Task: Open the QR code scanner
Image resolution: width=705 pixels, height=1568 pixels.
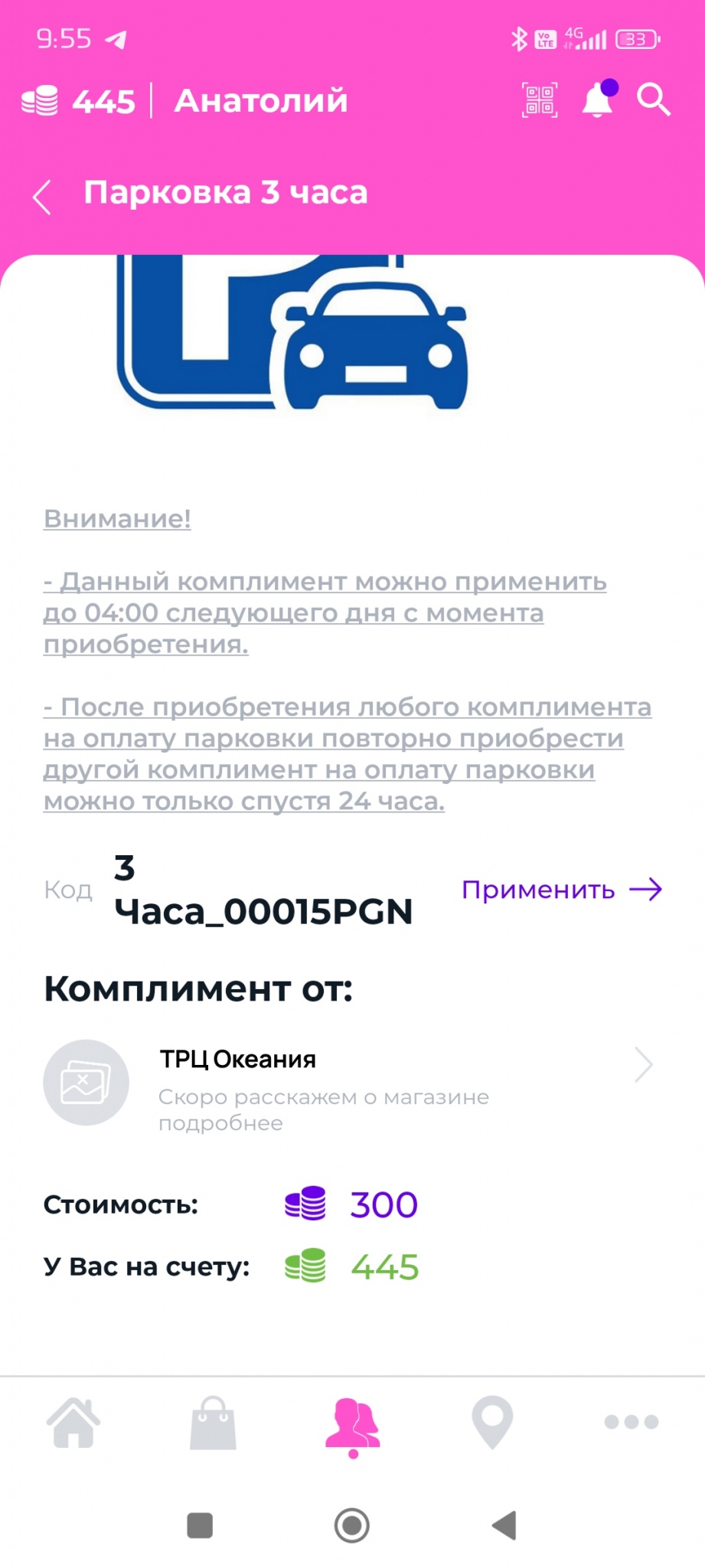Action: click(540, 100)
